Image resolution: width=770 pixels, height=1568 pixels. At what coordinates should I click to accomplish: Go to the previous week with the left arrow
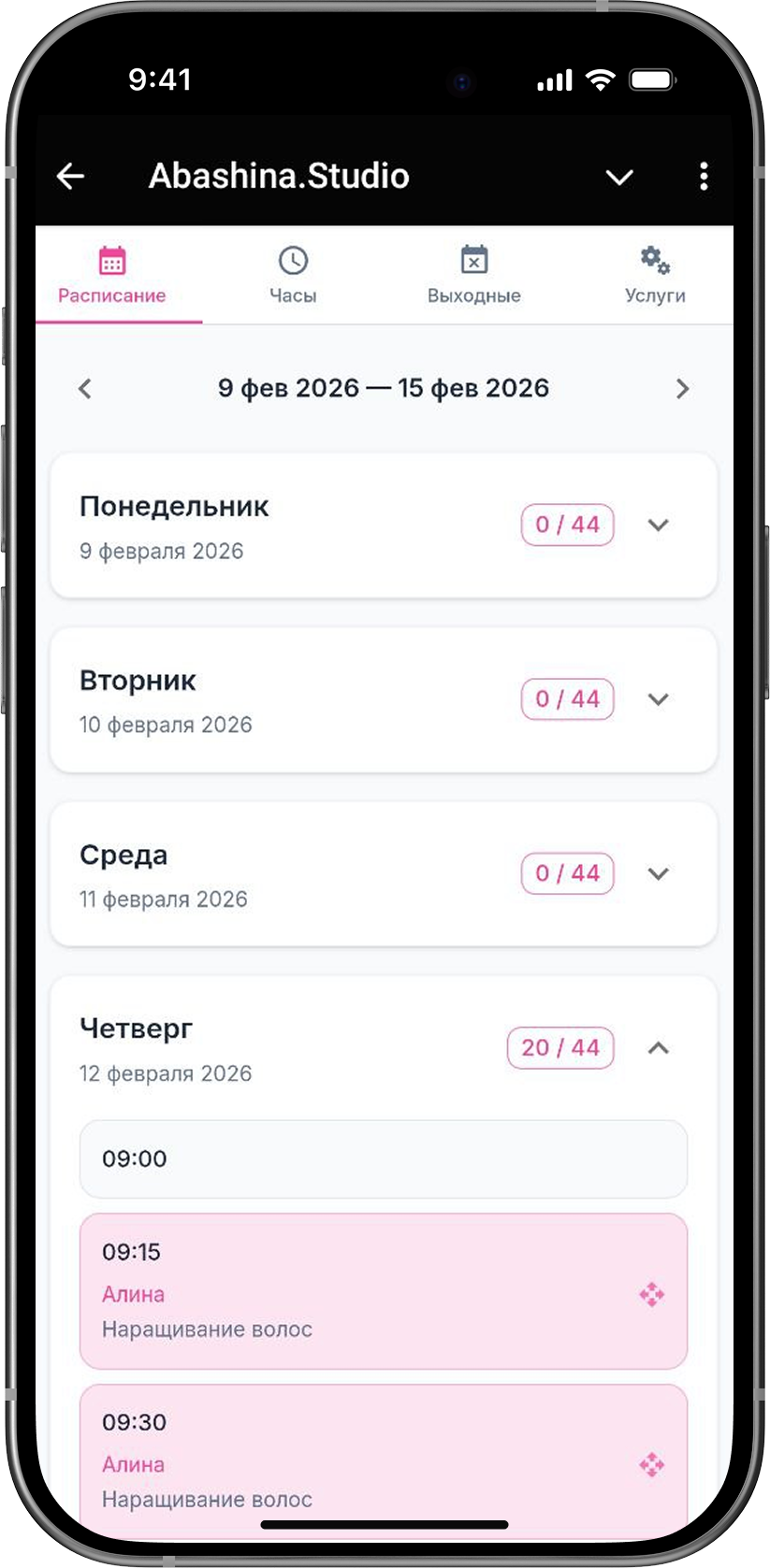click(x=84, y=388)
